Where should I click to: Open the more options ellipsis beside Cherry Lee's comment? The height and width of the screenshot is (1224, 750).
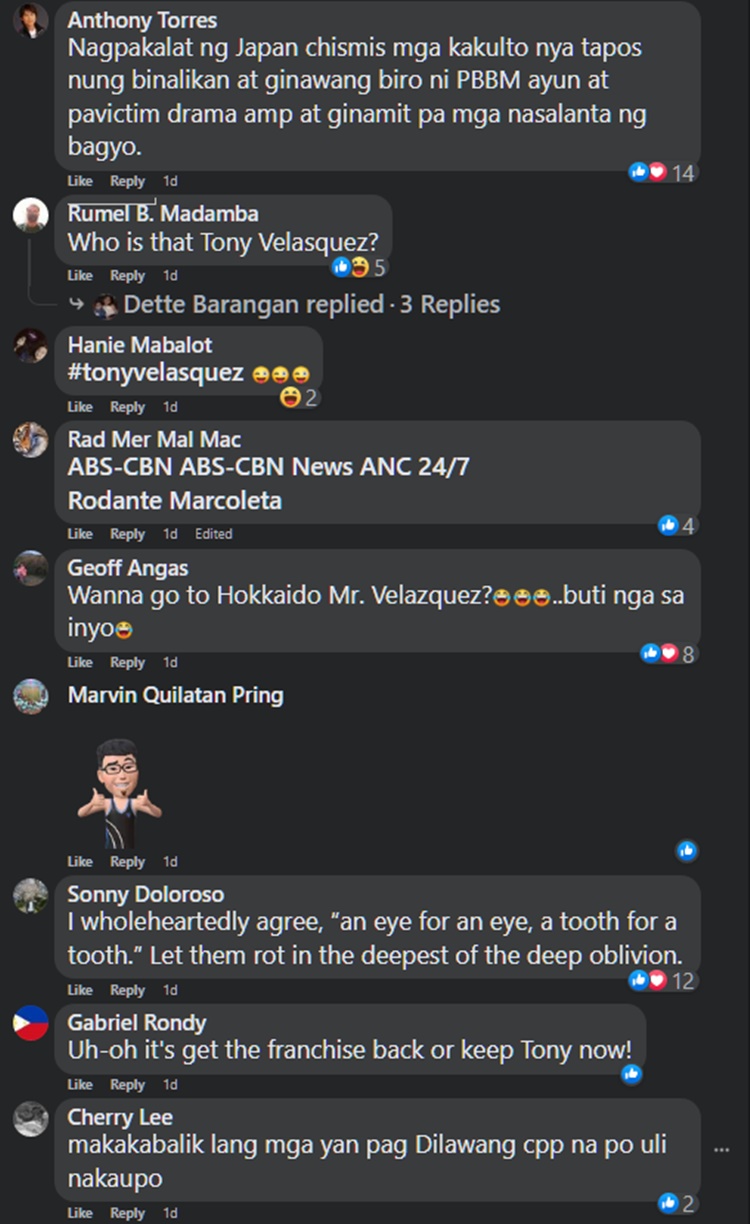click(723, 1152)
